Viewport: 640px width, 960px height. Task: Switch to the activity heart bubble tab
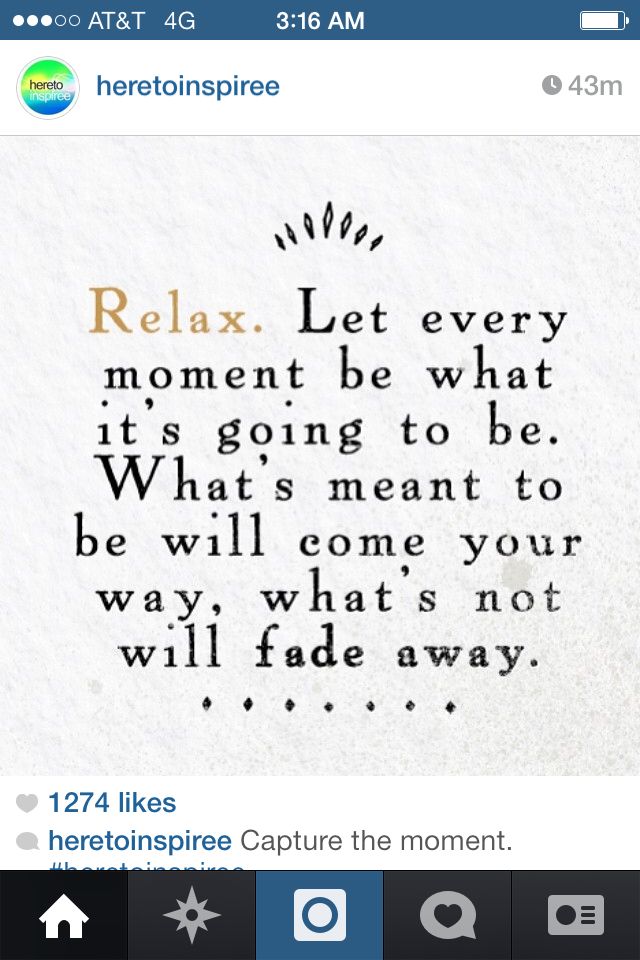447,916
